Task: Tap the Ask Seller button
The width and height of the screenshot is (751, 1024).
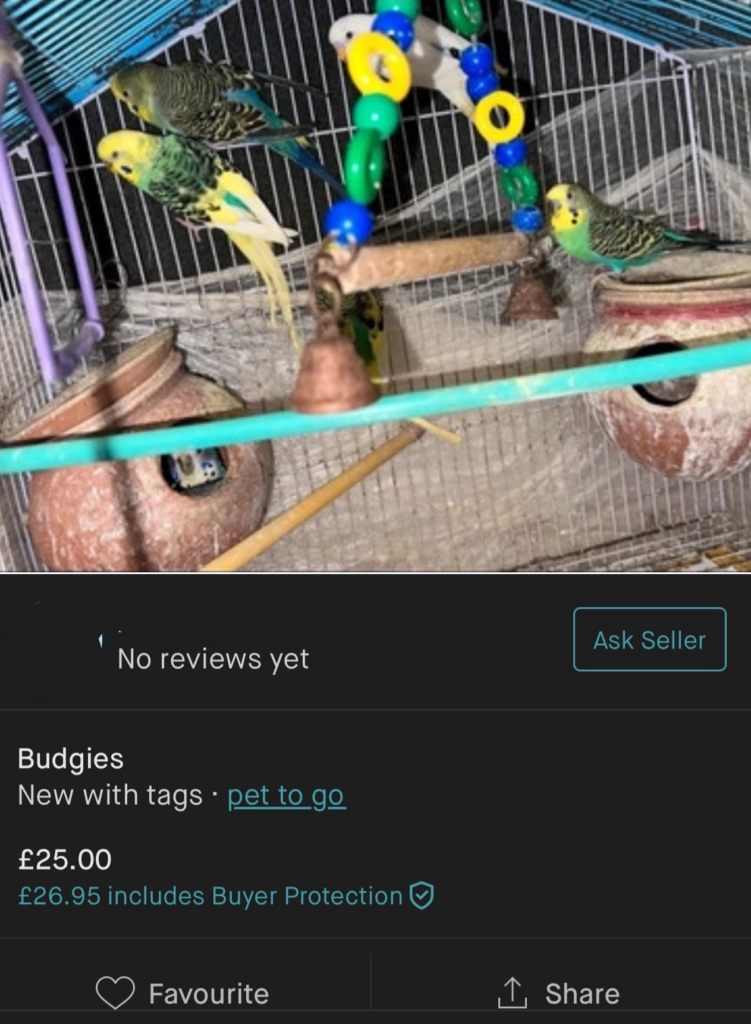Action: tap(649, 640)
